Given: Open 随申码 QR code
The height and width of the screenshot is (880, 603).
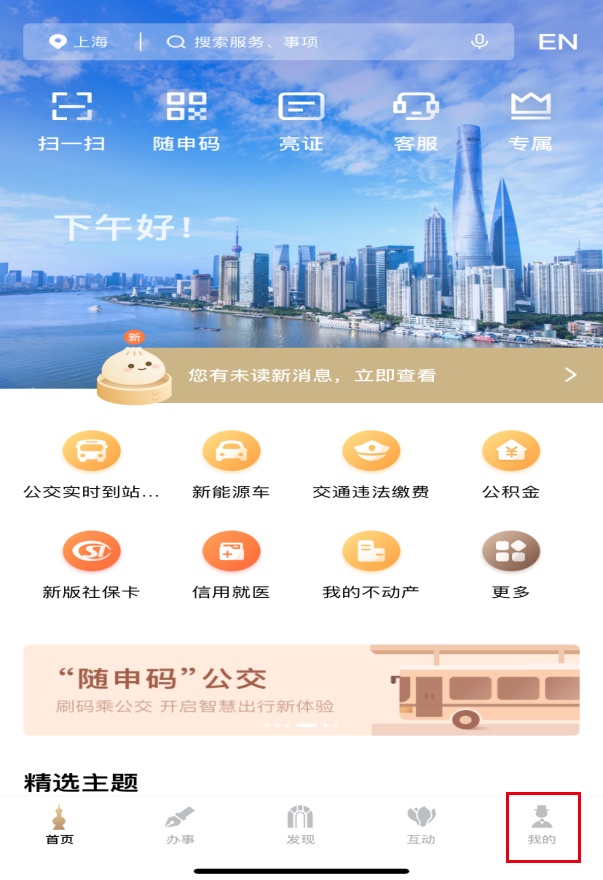Looking at the screenshot, I should (x=186, y=120).
